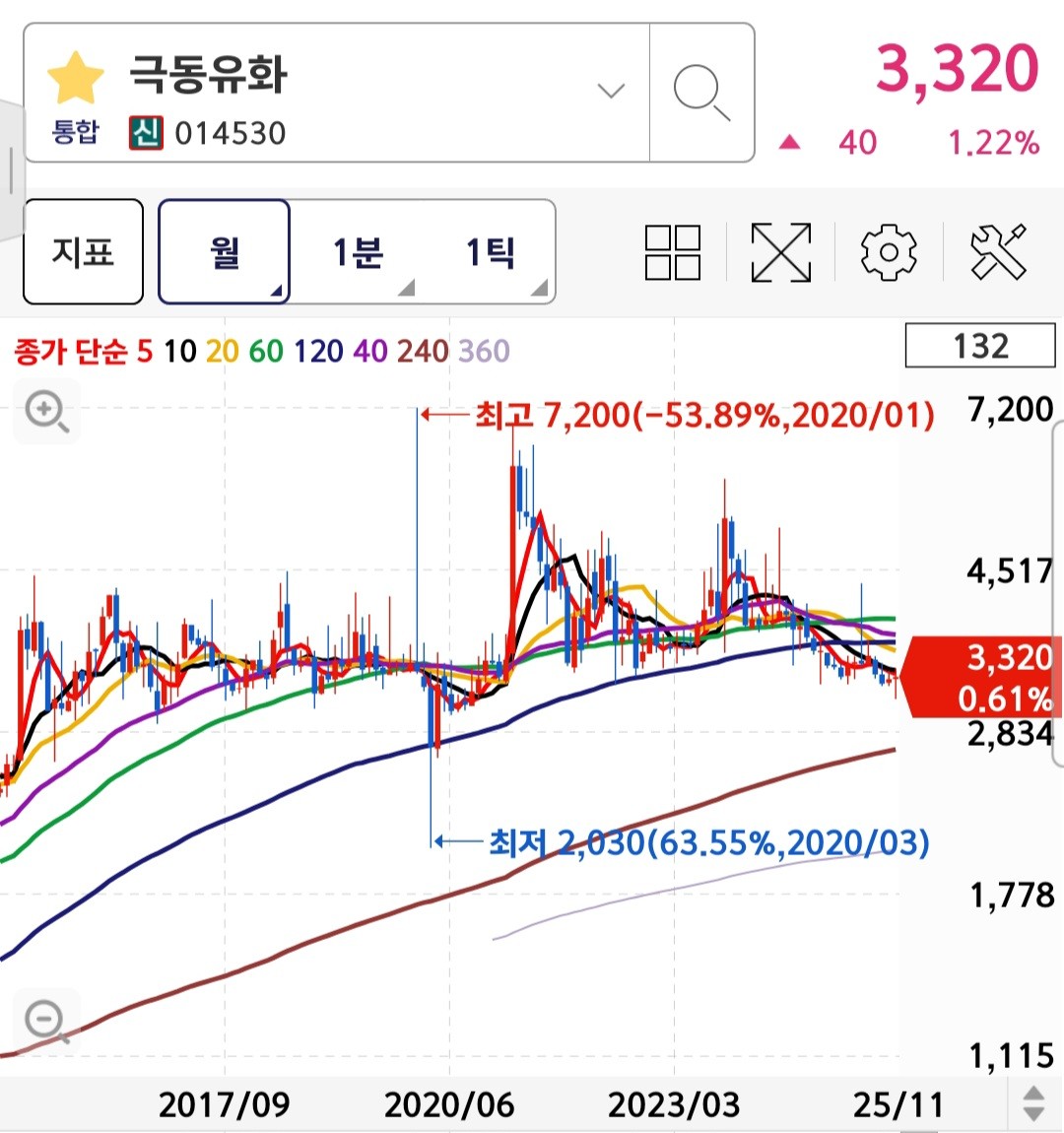This screenshot has width=1064, height=1133.
Task: Select the 월 monthly chart period
Action: 225,252
